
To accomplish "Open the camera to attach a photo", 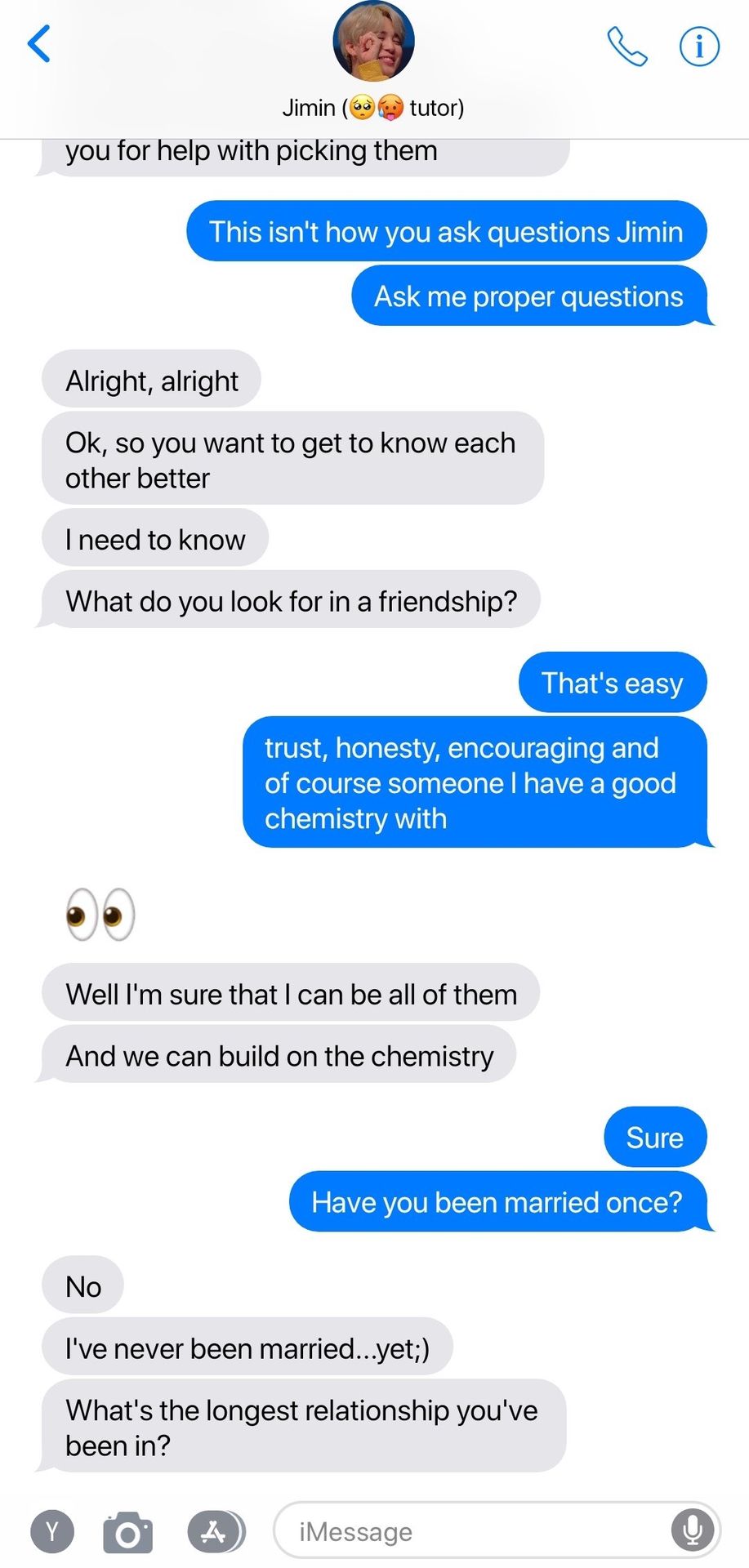I will 127,1533.
